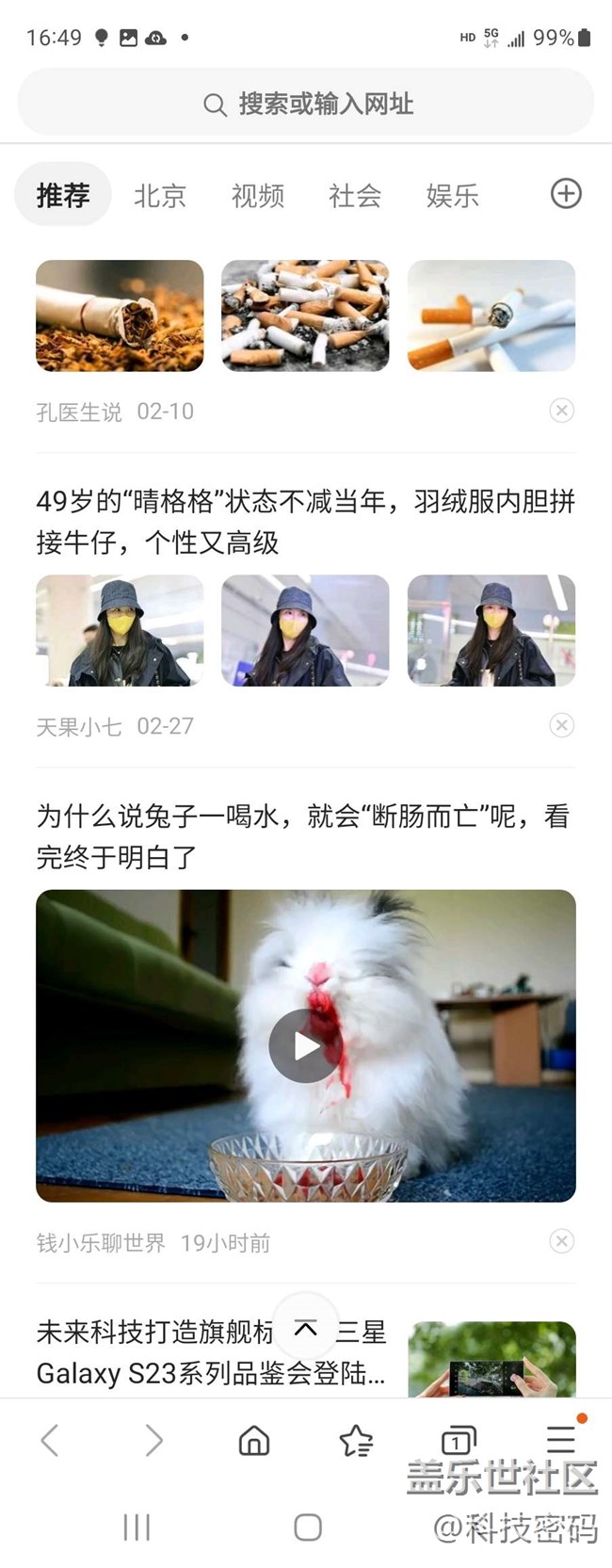612x1568 pixels.
Task: Open the browser home page
Action: 254,1440
